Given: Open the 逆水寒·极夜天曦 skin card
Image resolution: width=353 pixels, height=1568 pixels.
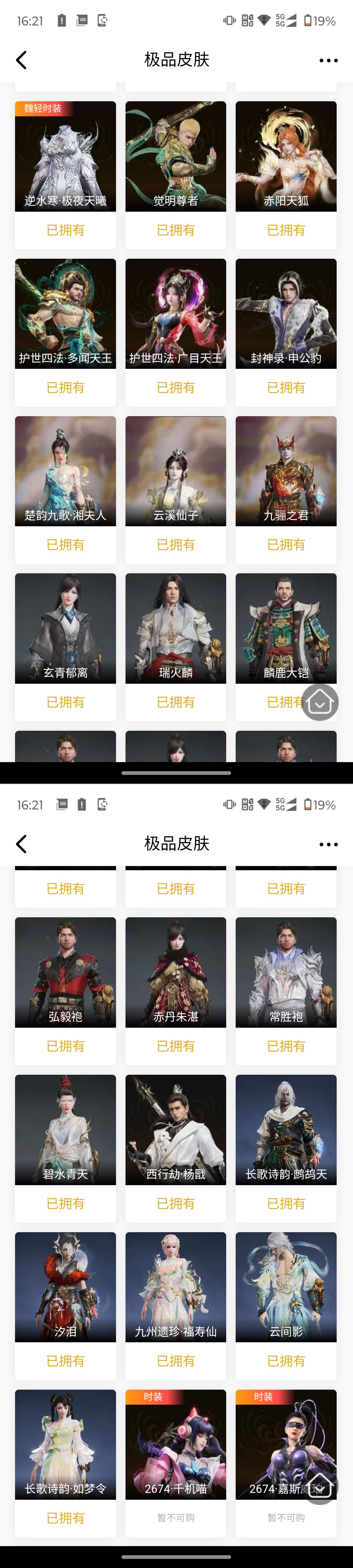Looking at the screenshot, I should (x=65, y=175).
